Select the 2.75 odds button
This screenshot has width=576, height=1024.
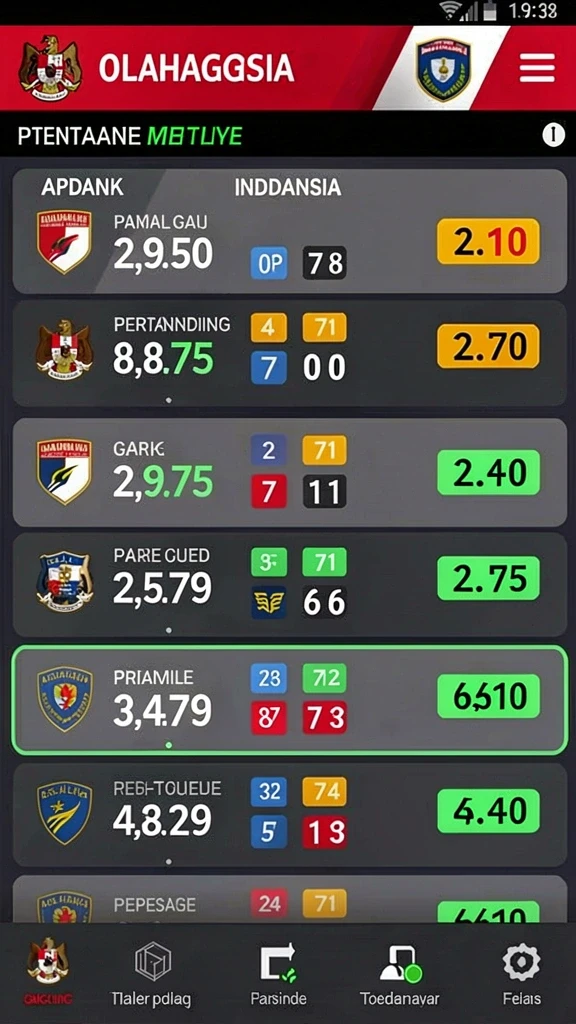pyautogui.click(x=488, y=578)
